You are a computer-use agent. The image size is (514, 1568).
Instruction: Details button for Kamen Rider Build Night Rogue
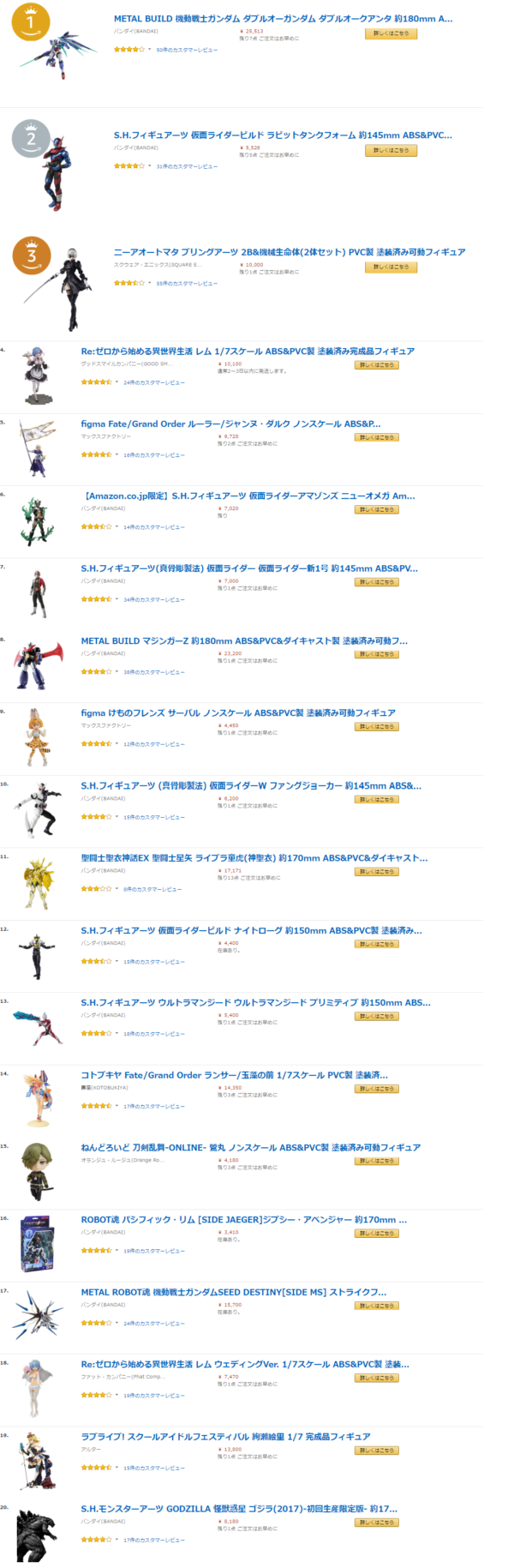tap(376, 944)
